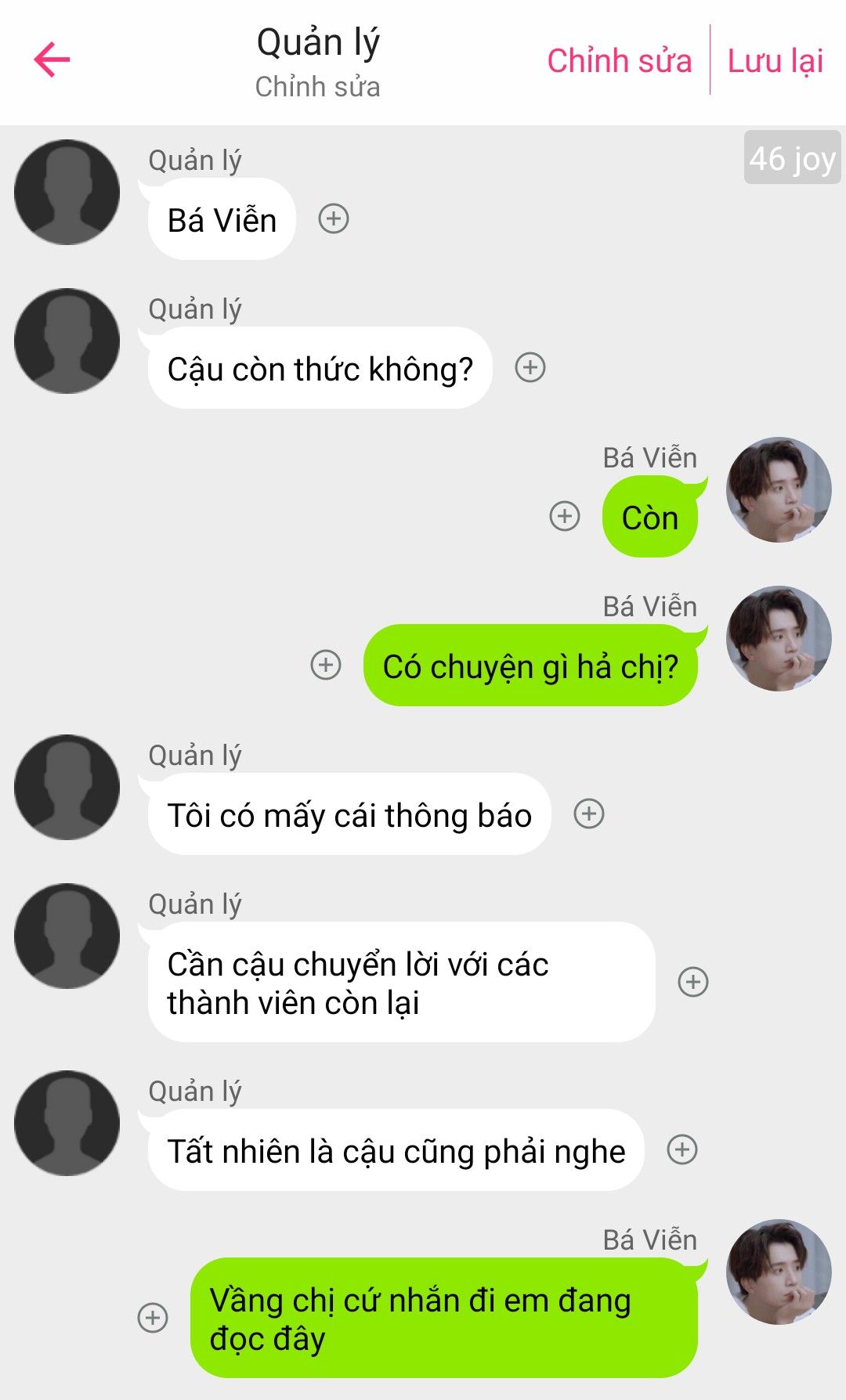This screenshot has width=846, height=1400.
Task: Select the 'Cậu còn thức không?' message bubble
Action: [320, 368]
